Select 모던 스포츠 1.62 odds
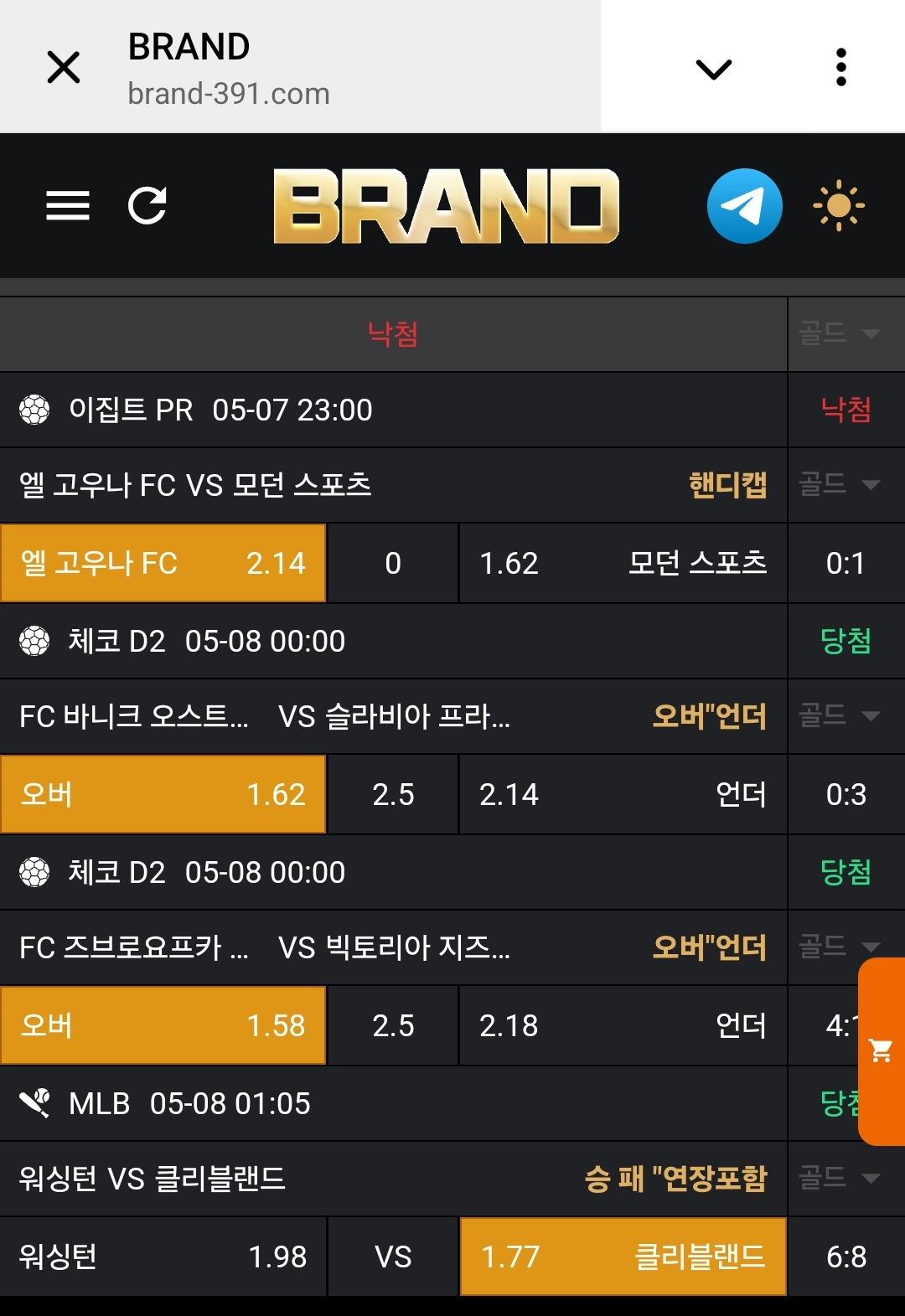The height and width of the screenshot is (1316, 905). (x=623, y=563)
